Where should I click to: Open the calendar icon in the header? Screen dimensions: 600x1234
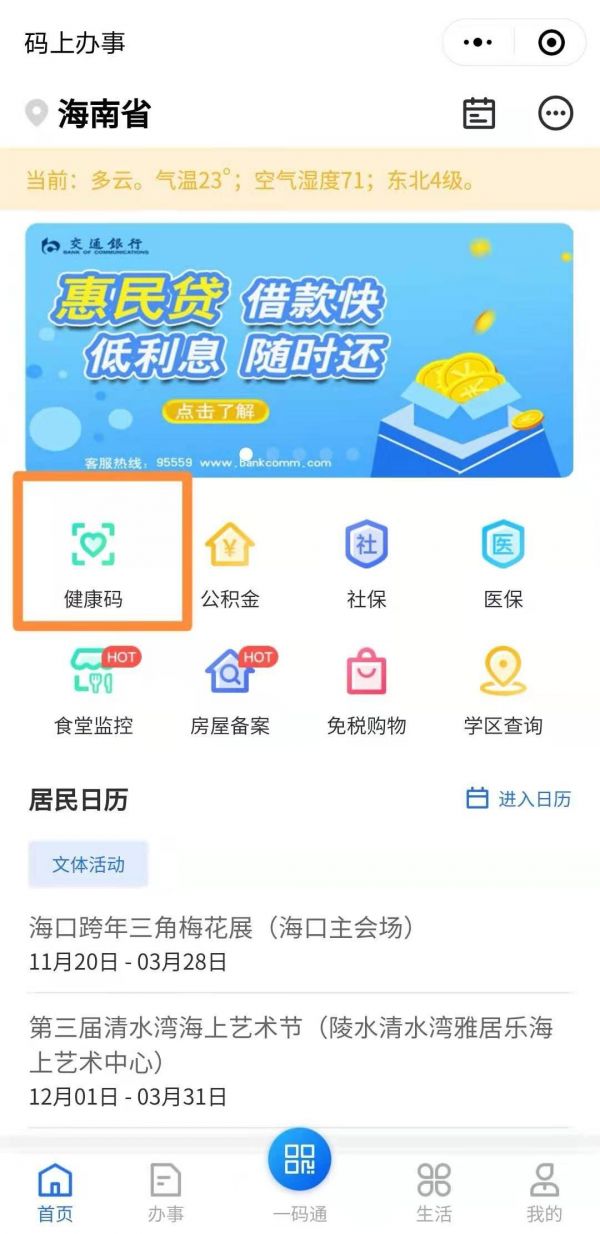479,113
